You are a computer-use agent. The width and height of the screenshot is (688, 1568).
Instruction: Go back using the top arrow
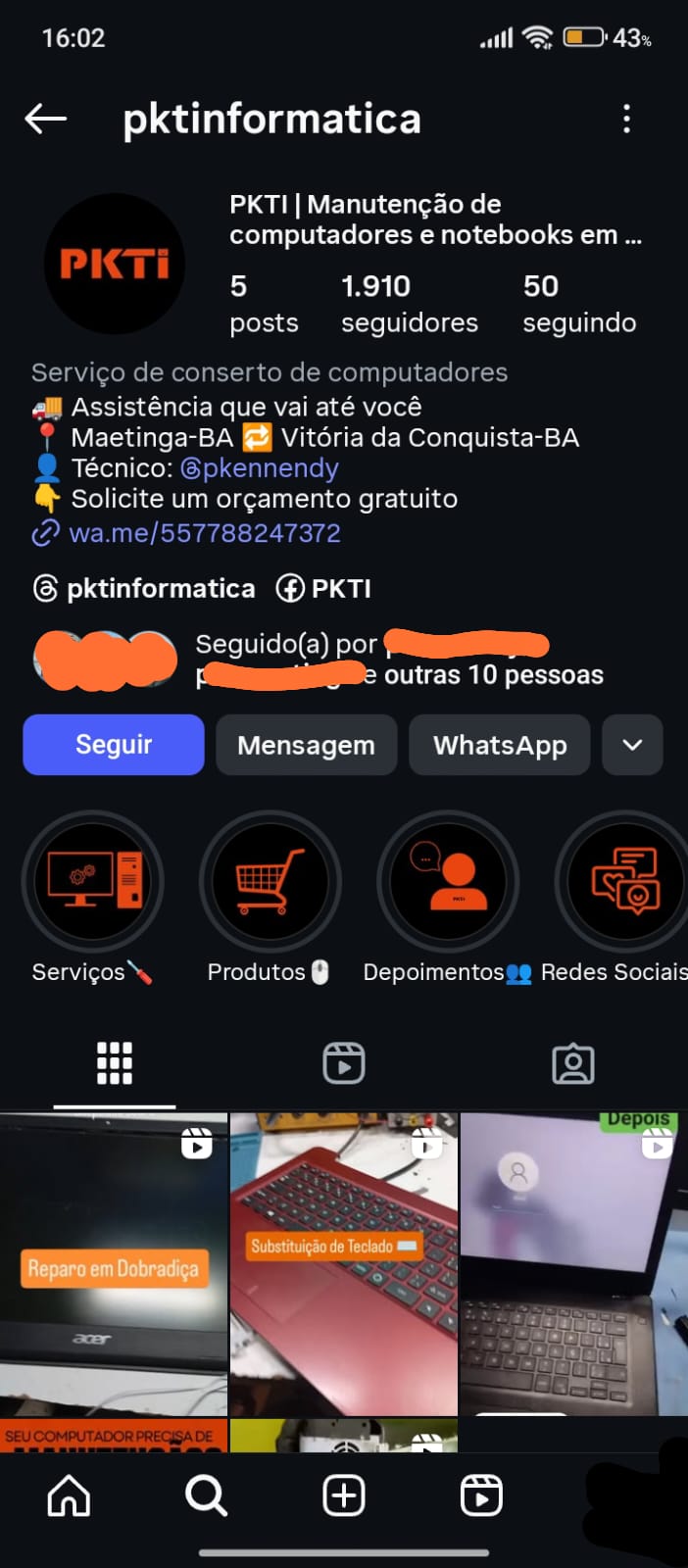coord(46,120)
